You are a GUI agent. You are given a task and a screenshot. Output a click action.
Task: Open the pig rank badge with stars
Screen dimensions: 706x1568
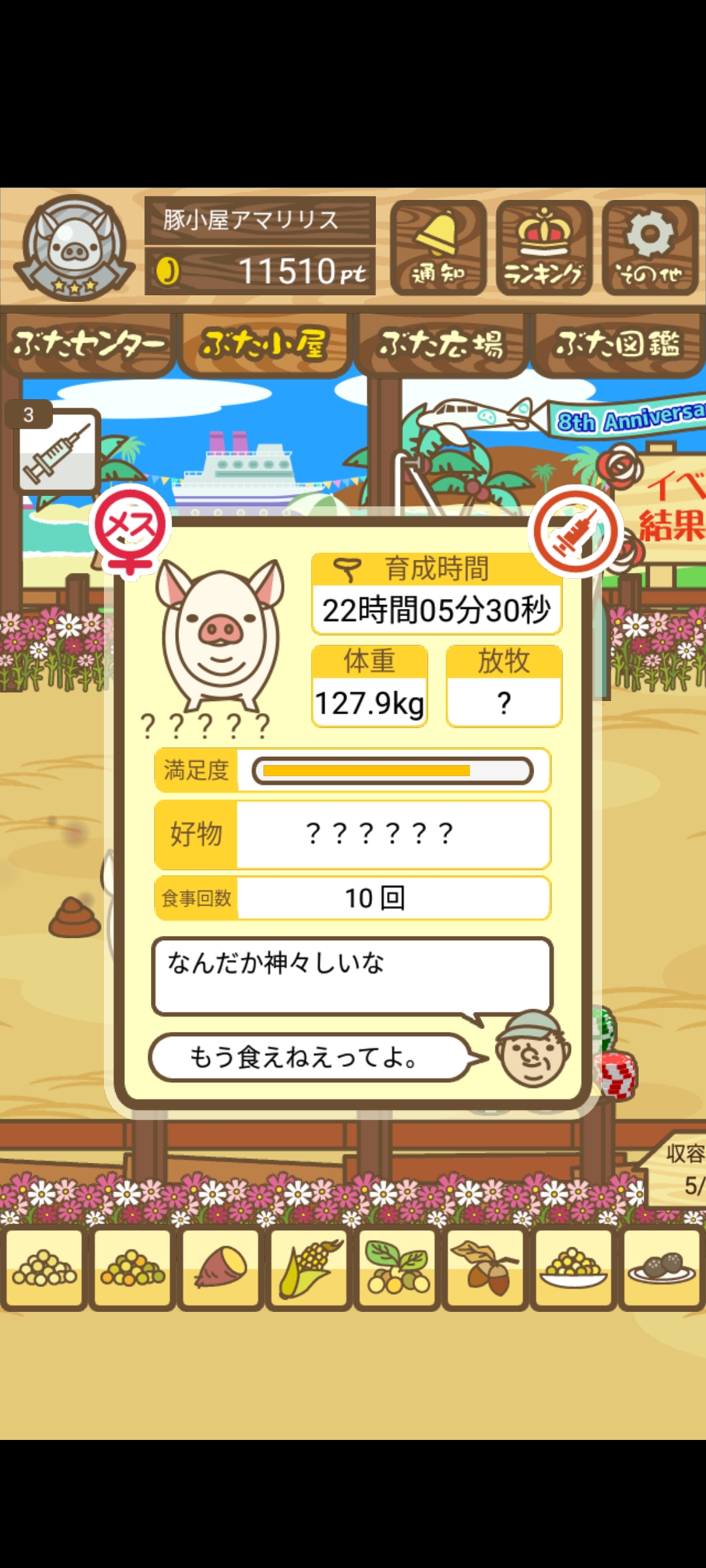[74, 248]
